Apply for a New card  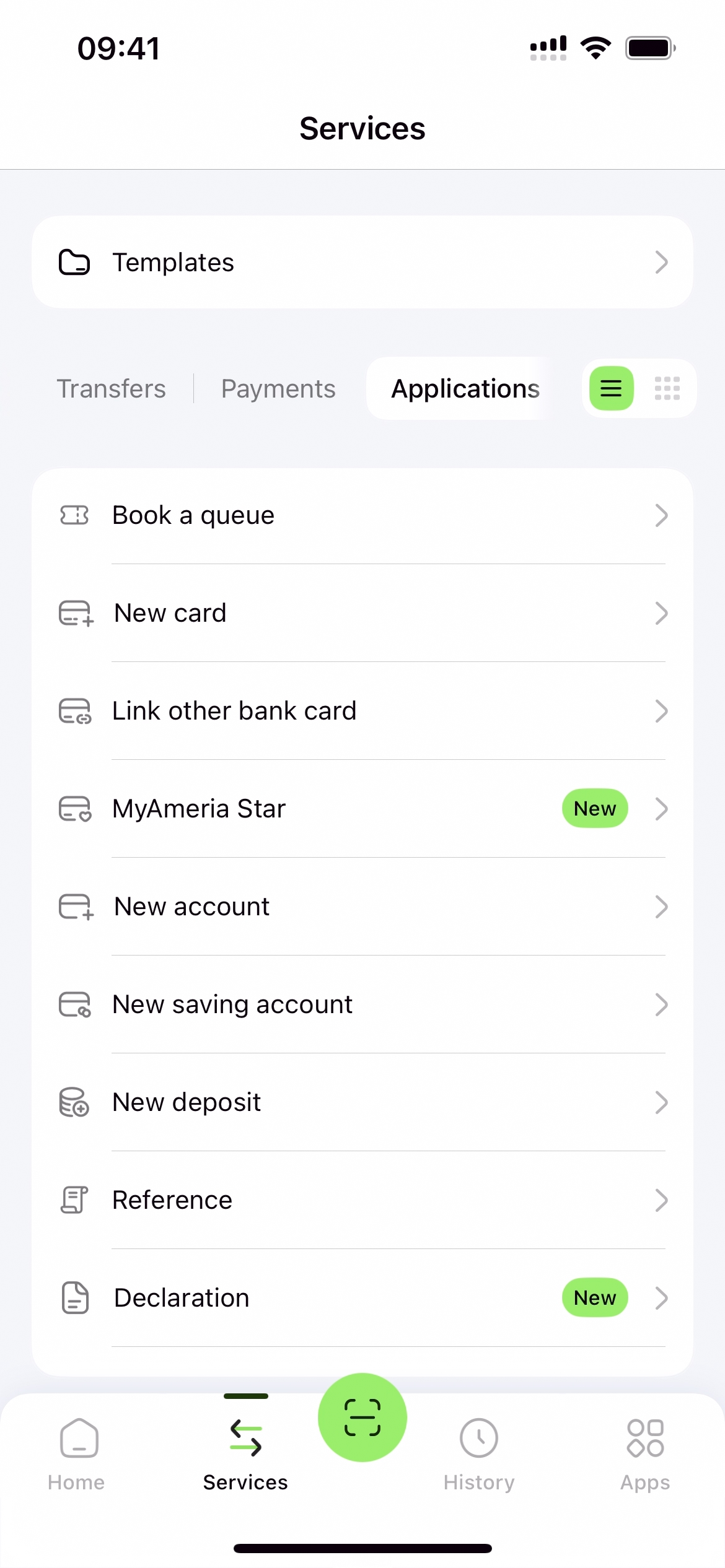point(362,613)
